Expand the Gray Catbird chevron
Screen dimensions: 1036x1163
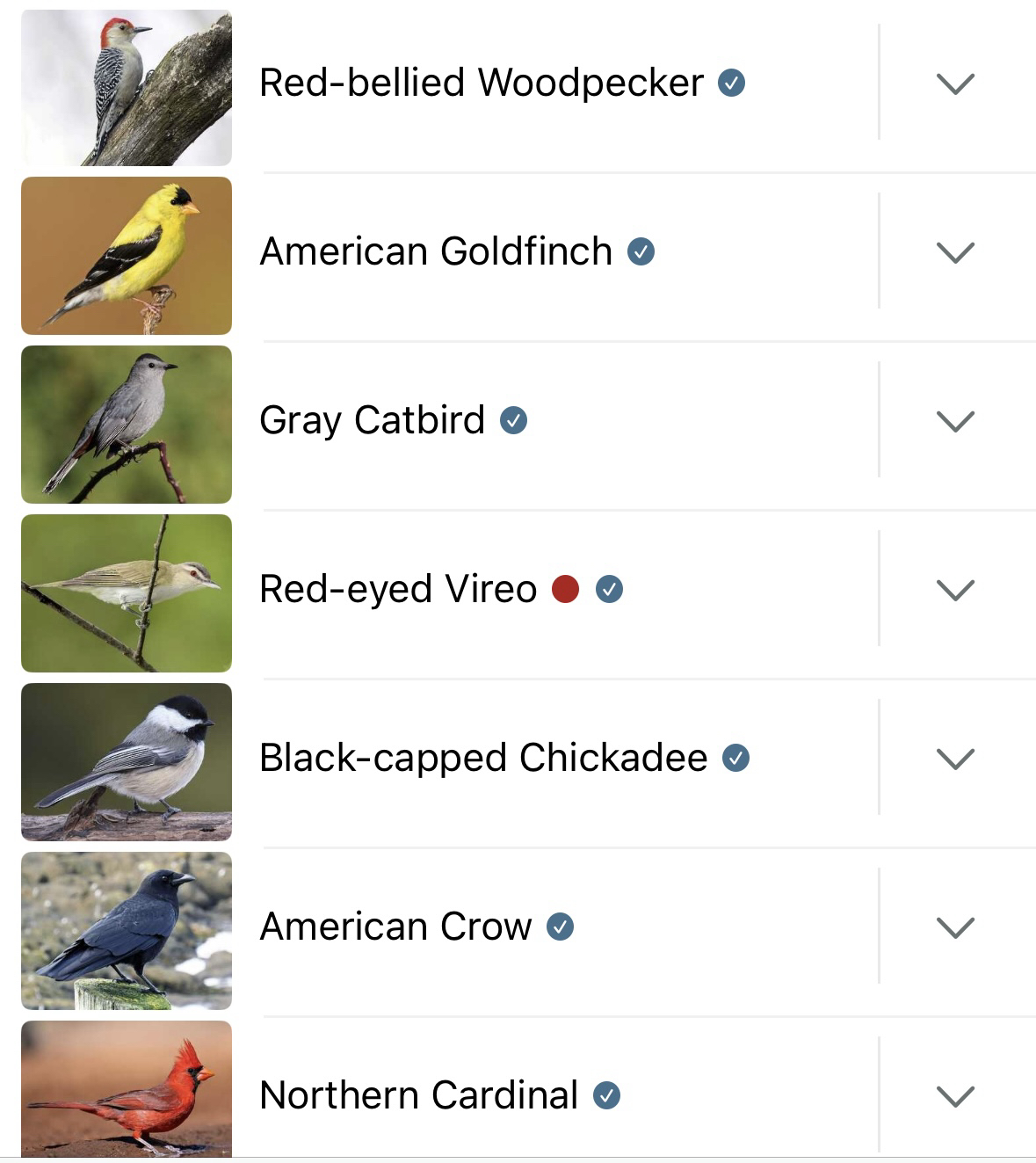tap(955, 421)
